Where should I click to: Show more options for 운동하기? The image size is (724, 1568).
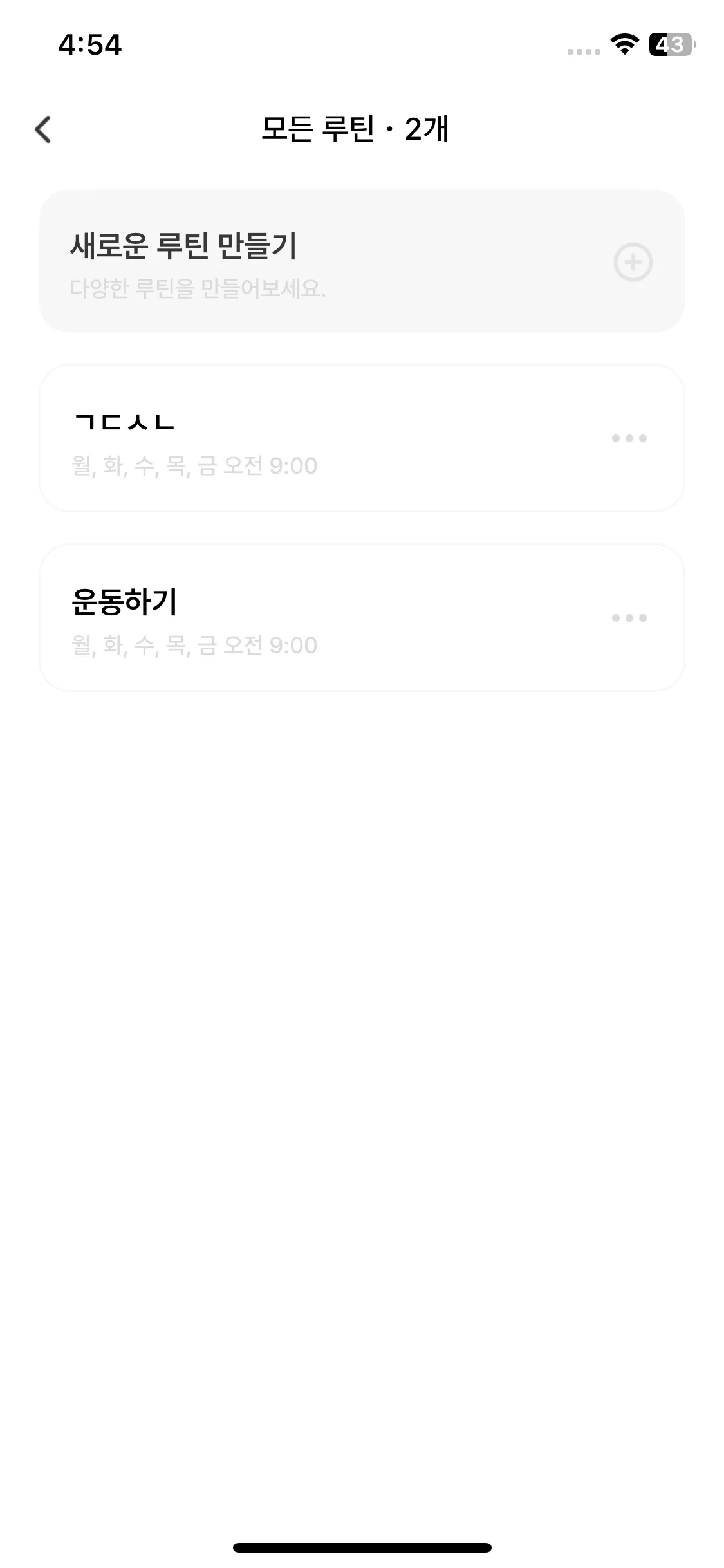[x=629, y=618]
